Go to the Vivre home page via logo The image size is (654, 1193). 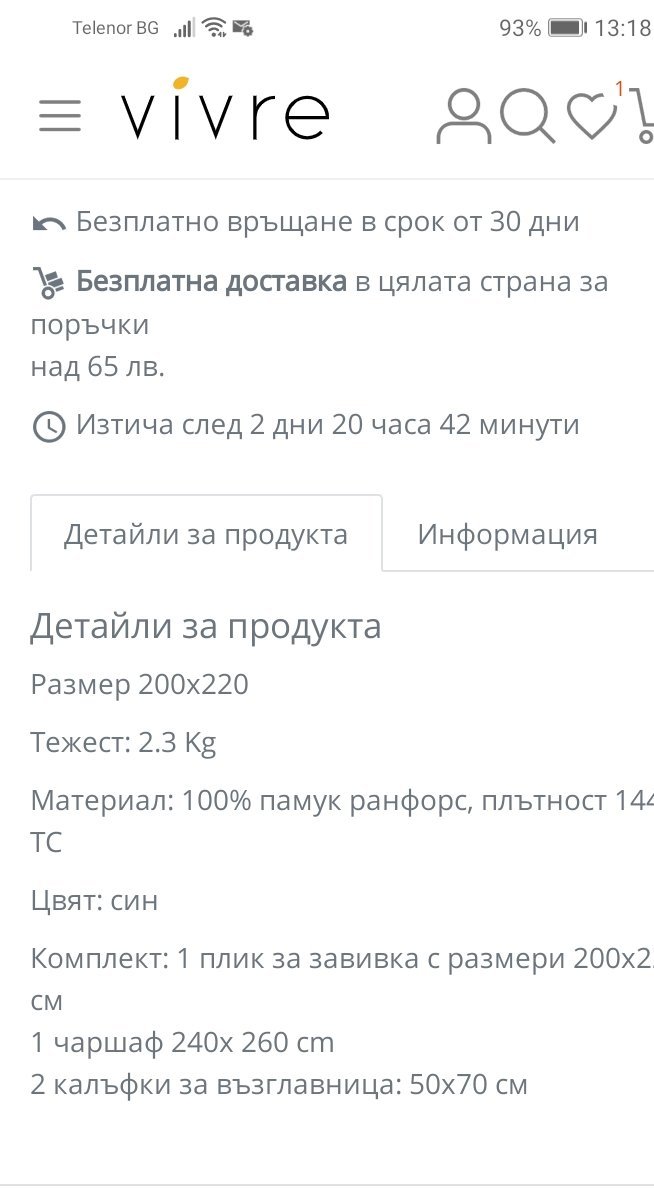(x=224, y=111)
